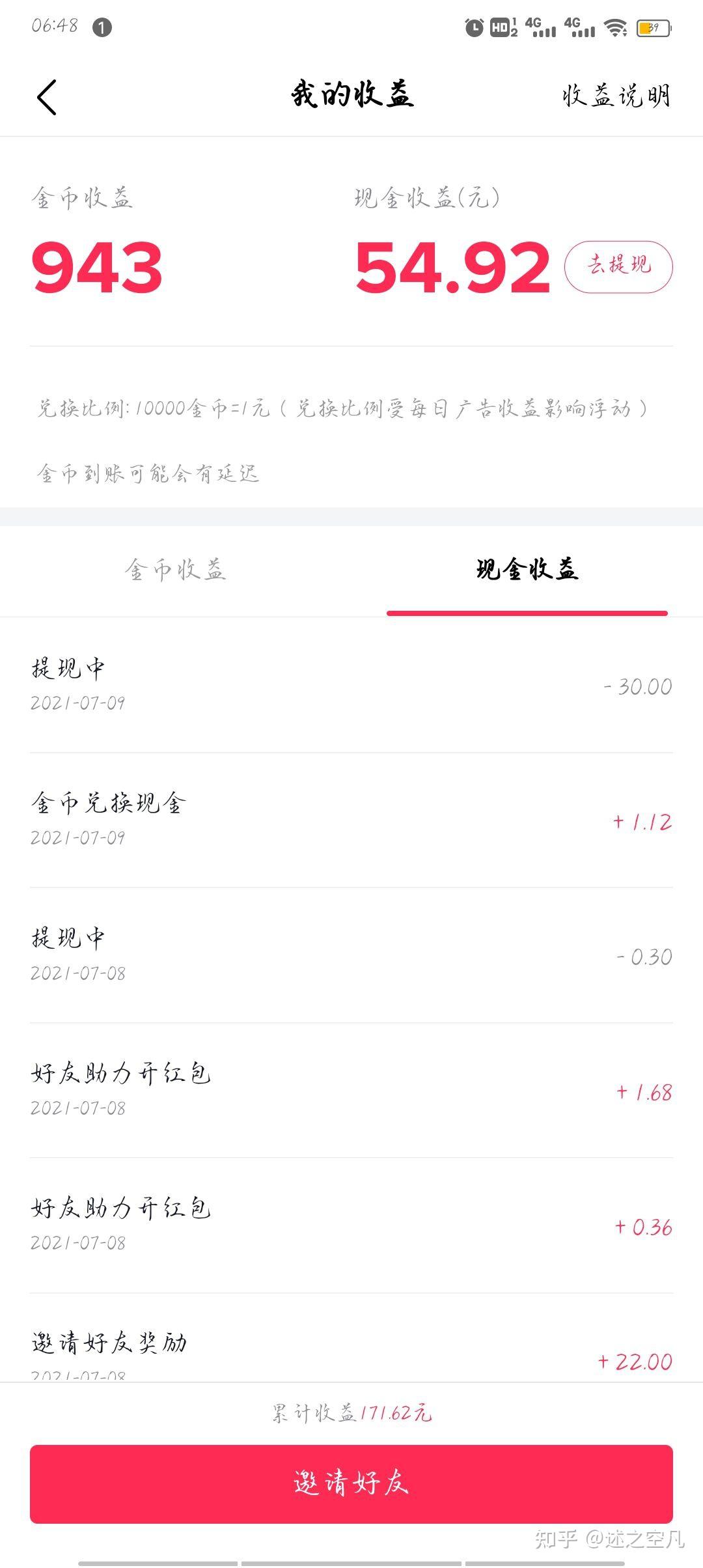703x1568 pixels.
Task: Go back using the top-left arrow
Action: 47,98
